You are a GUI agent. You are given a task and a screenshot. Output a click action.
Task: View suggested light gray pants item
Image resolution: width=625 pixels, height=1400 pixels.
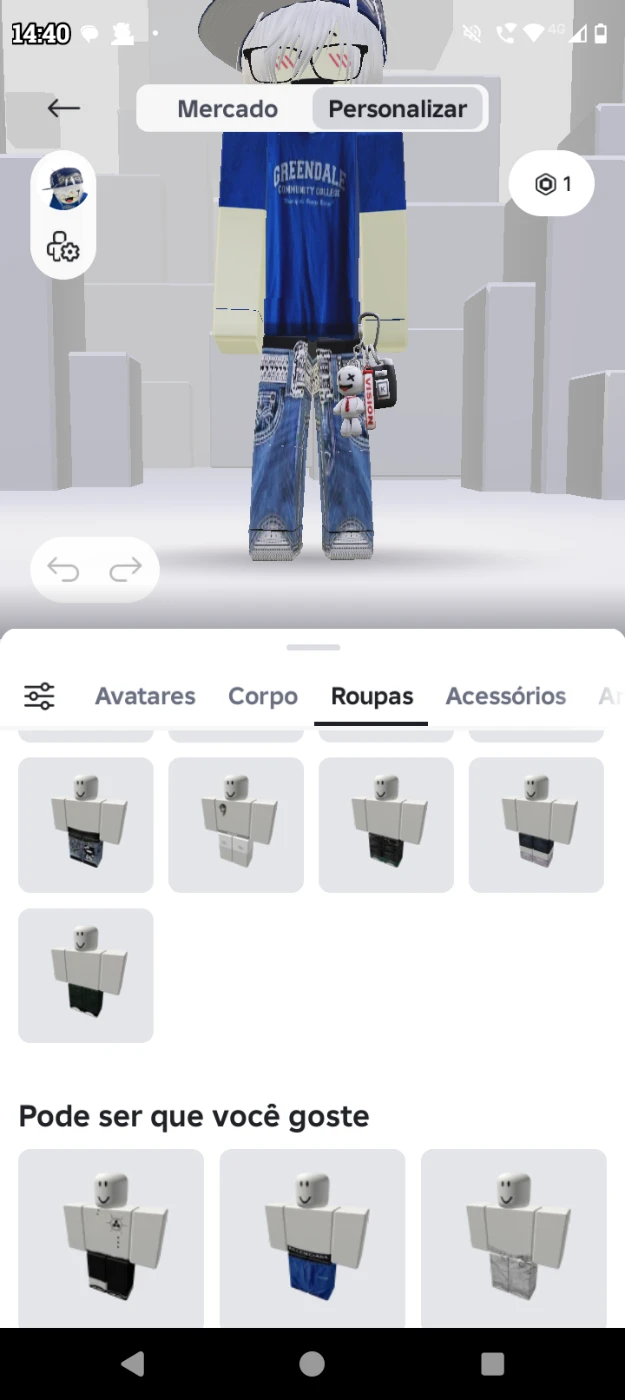pyautogui.click(x=513, y=1238)
